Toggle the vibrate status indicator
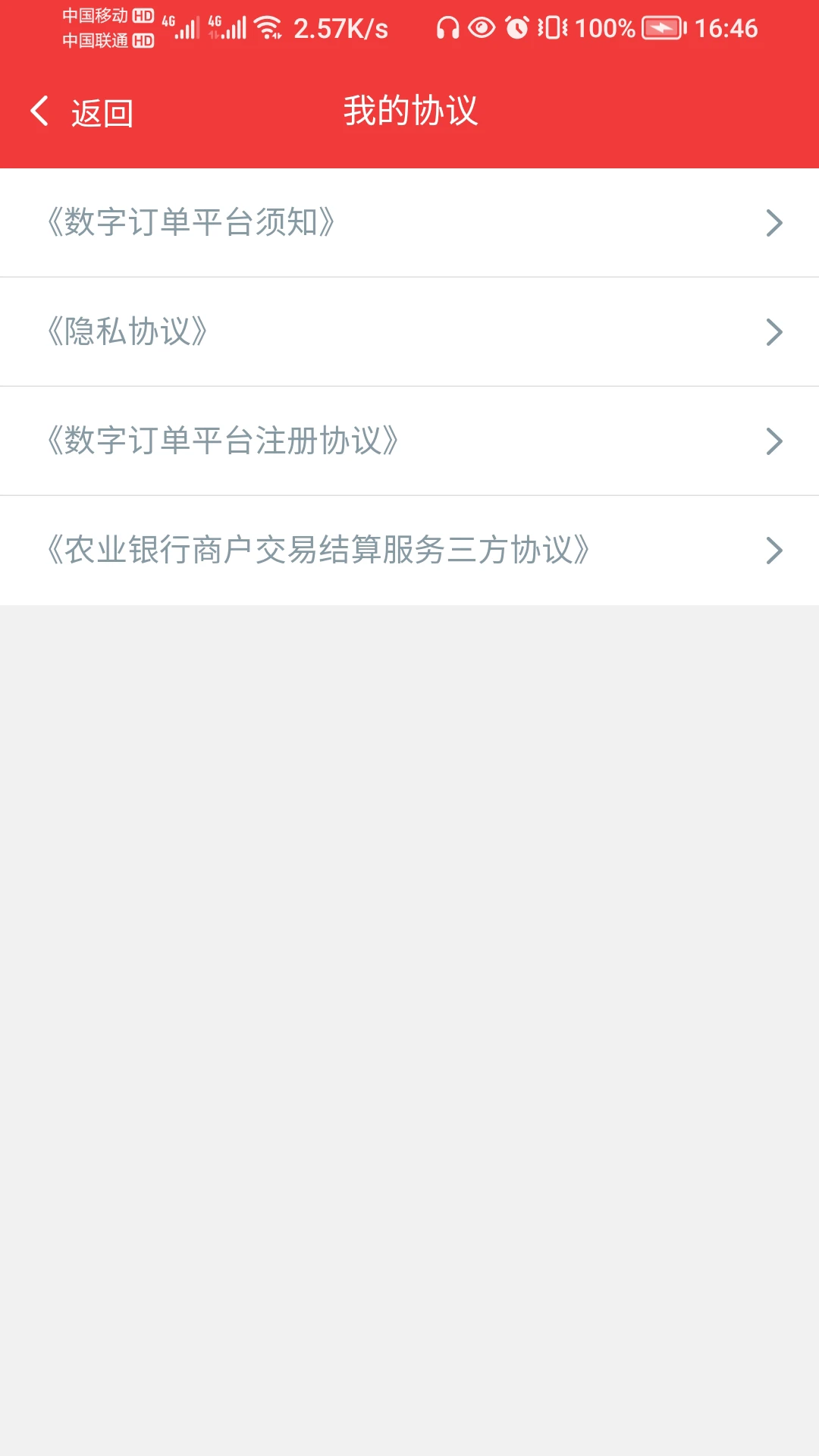Viewport: 819px width, 1456px height. tap(552, 28)
